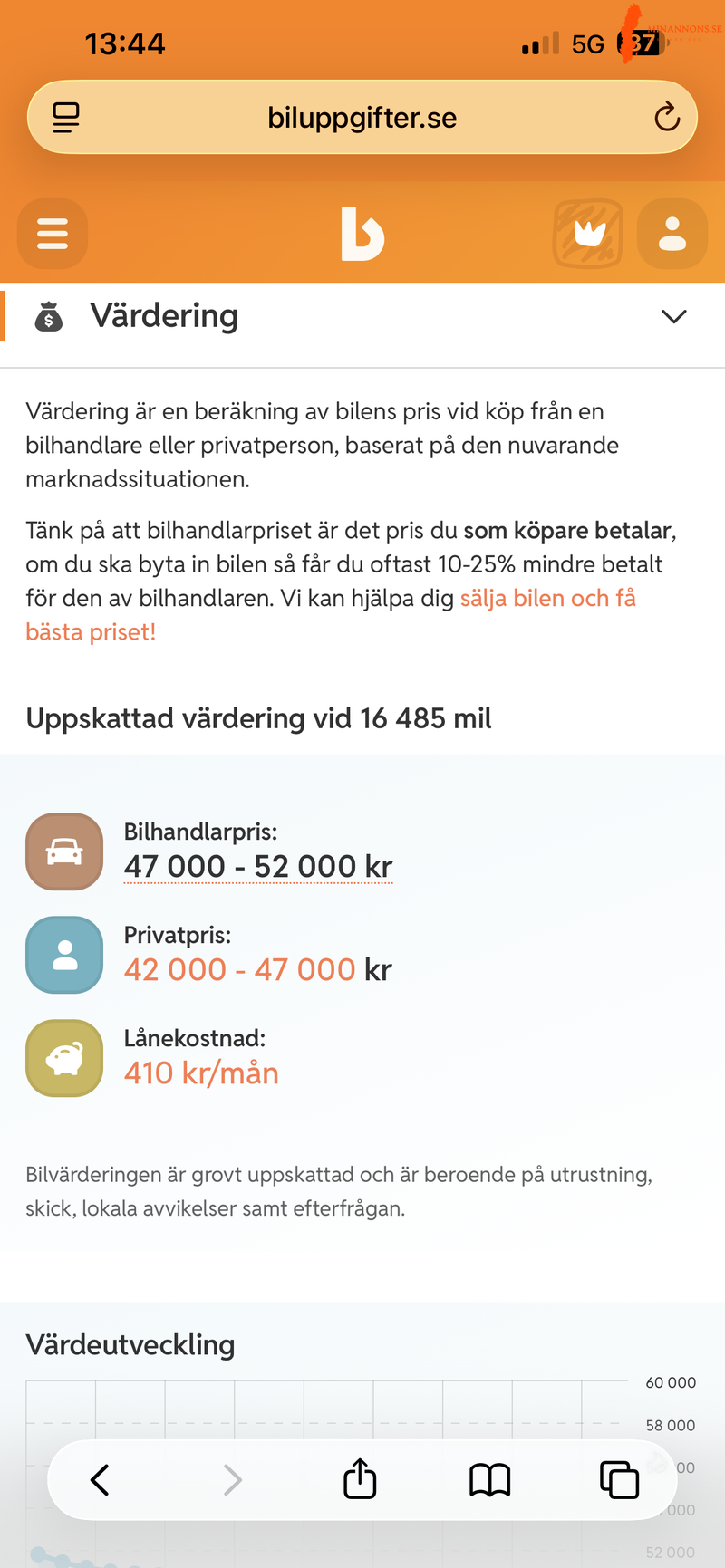Open Safari bookmarks

tap(490, 1480)
